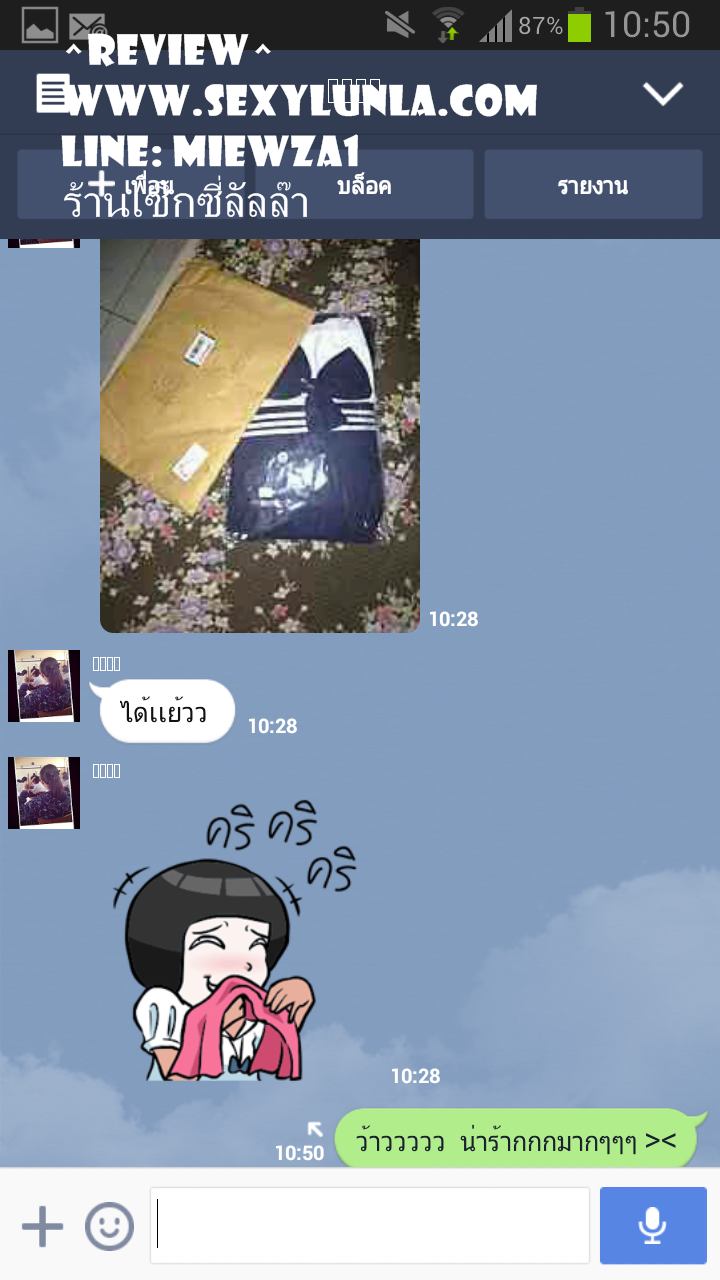Report this contact with รายงาน
720x1280 pixels.
[593, 185]
